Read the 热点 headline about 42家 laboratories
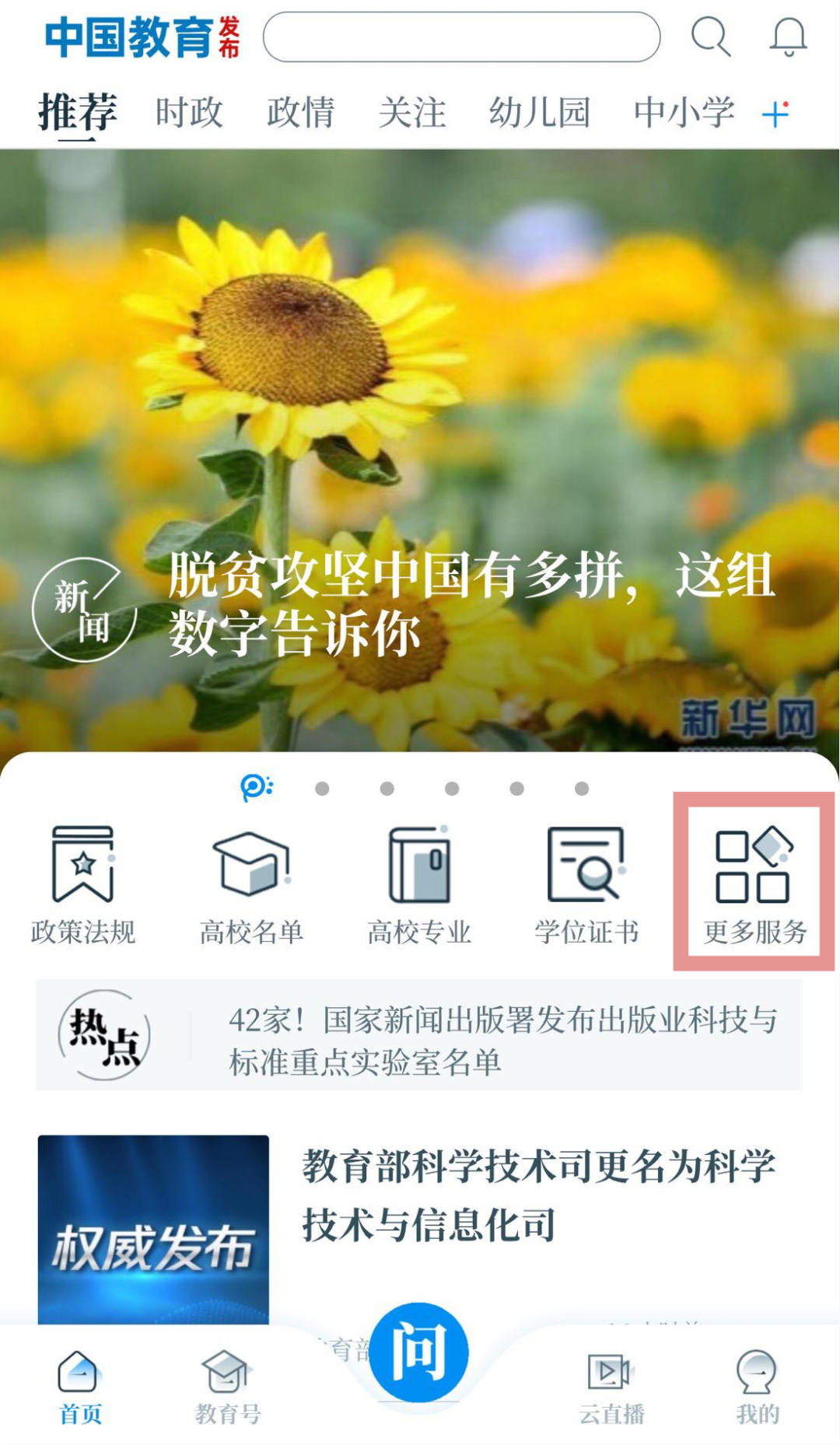Screen dimensions: 840x1445 click(x=502, y=1040)
